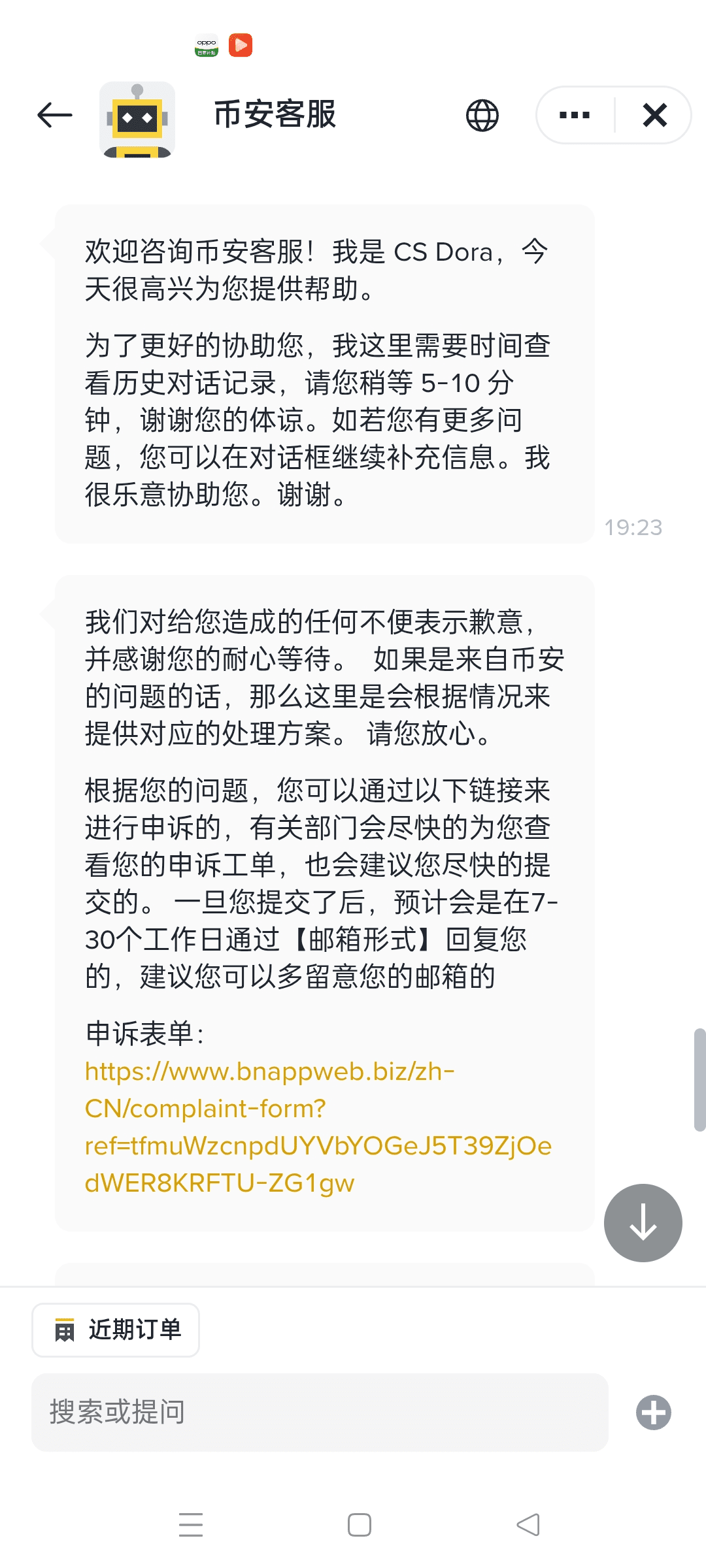This screenshot has width=706, height=1568.
Task: Open recent apps from navigation bar
Action: tap(191, 1525)
